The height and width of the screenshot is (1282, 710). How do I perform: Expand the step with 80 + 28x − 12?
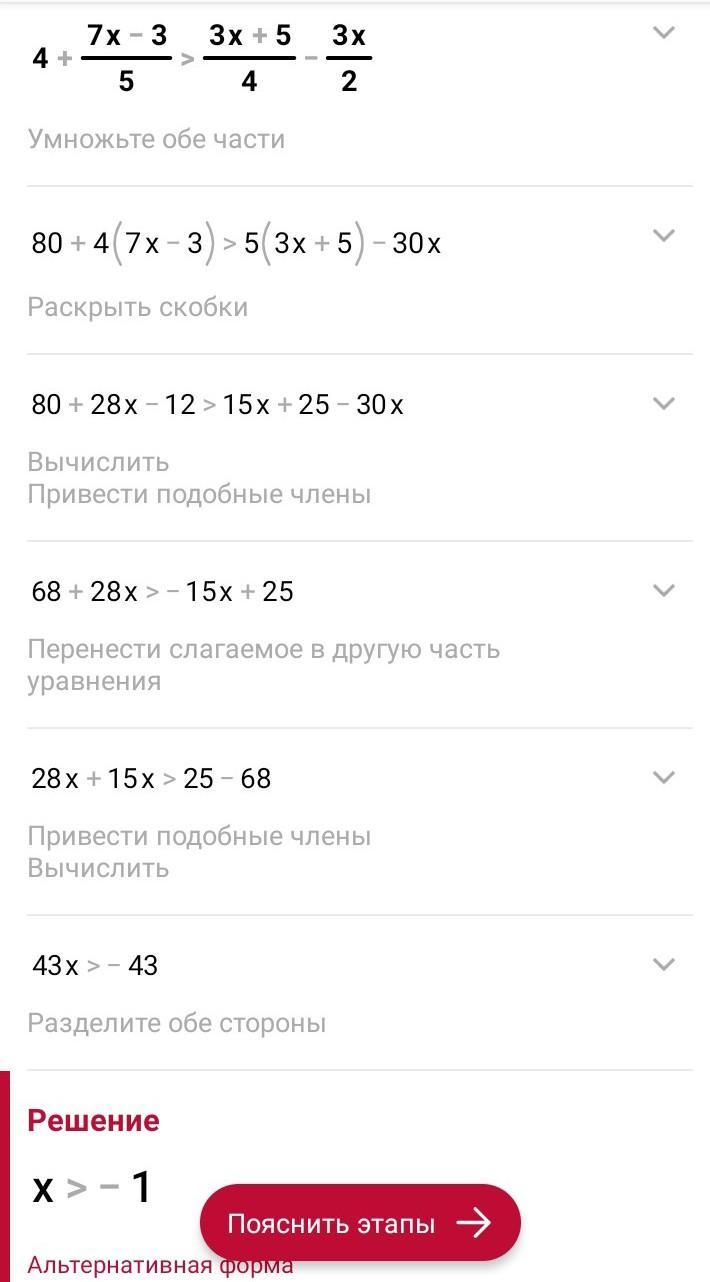tap(663, 403)
